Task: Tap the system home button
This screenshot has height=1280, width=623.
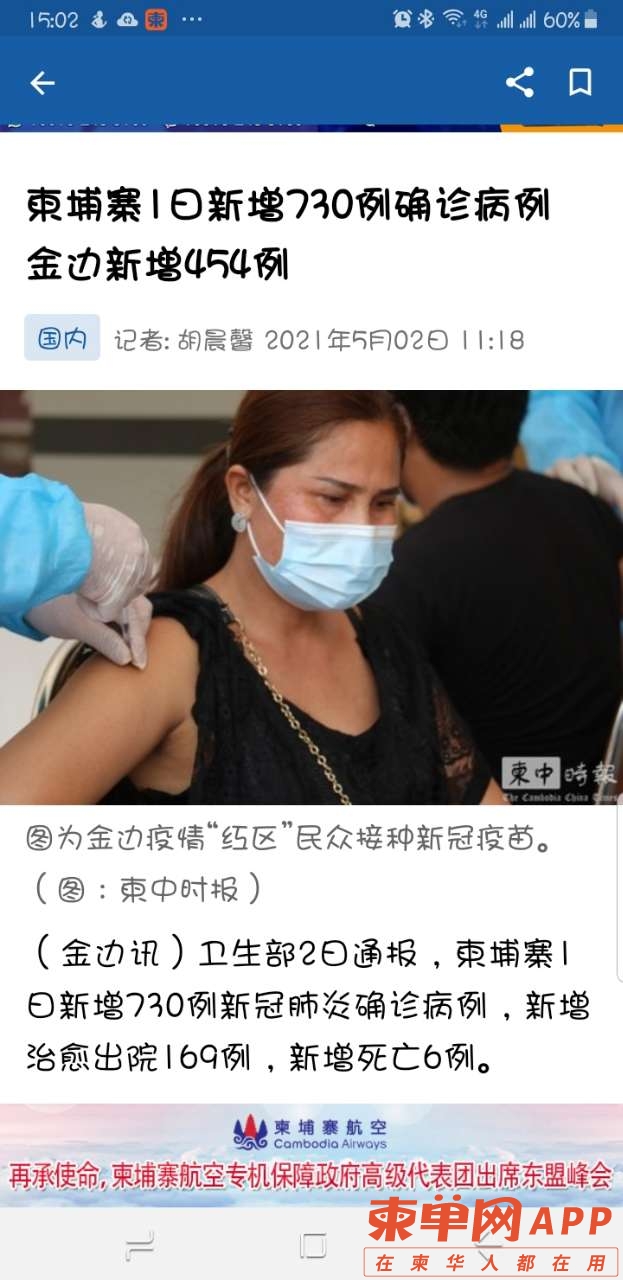Action: coord(312,1245)
